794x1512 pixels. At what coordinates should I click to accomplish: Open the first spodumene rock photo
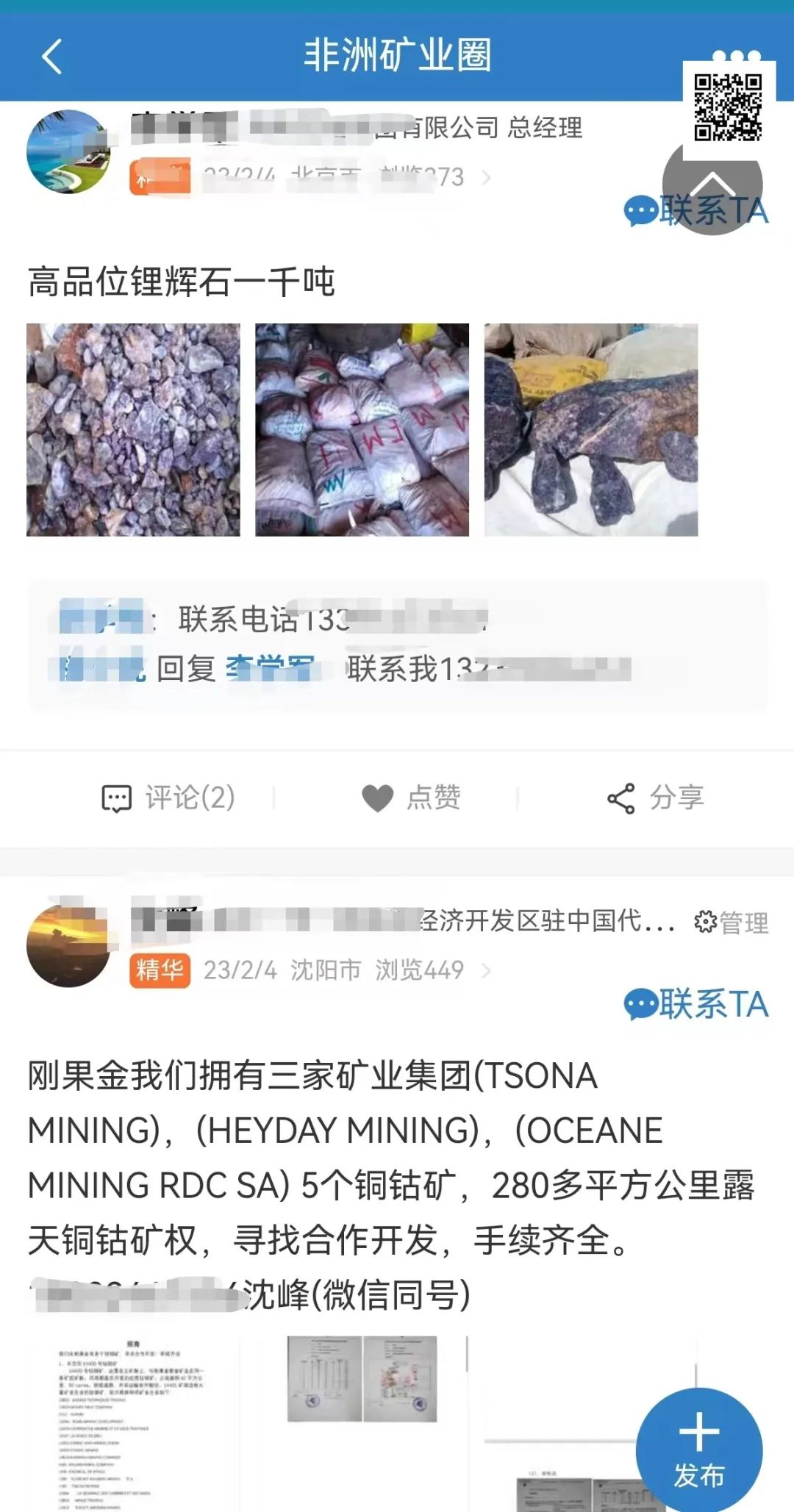pyautogui.click(x=133, y=430)
